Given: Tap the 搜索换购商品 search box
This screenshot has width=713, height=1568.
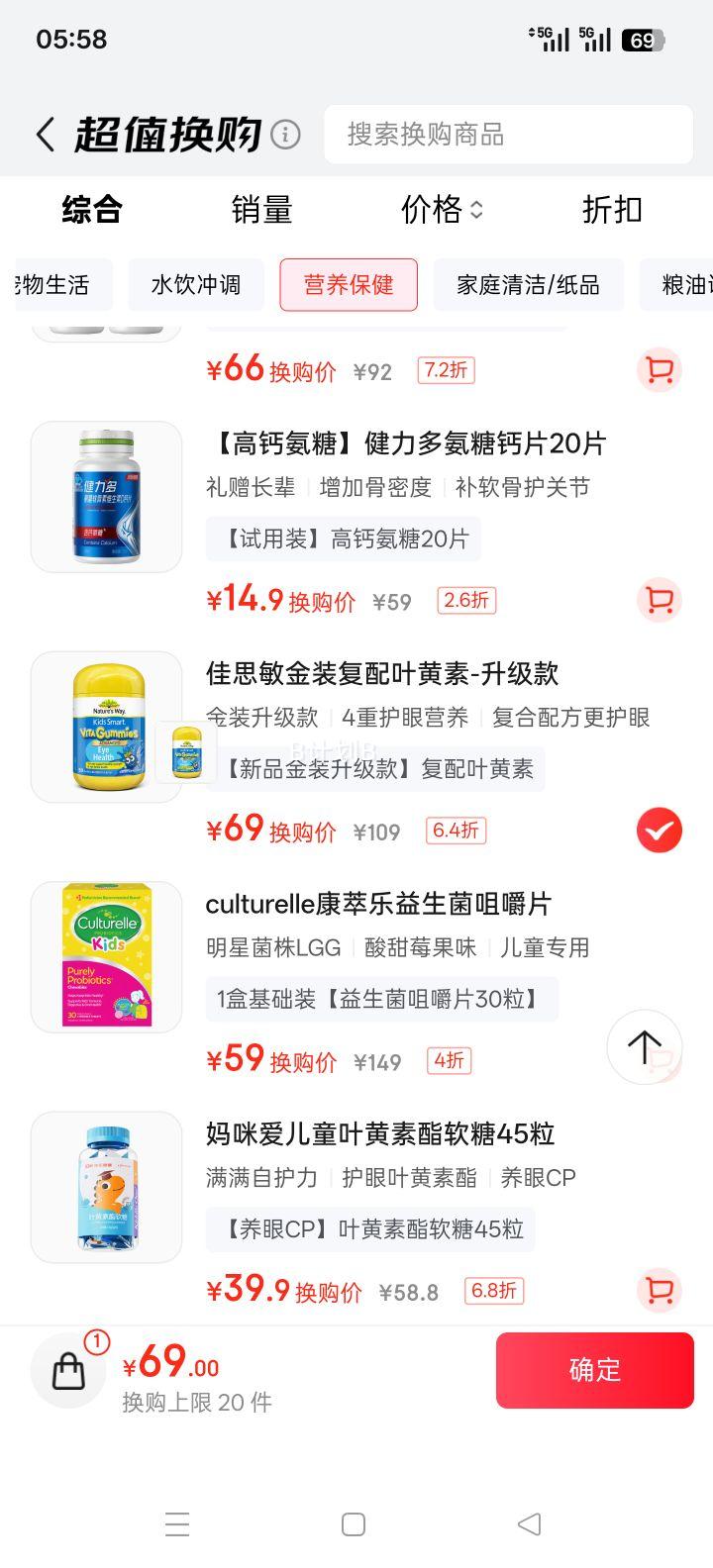Looking at the screenshot, I should (x=508, y=135).
